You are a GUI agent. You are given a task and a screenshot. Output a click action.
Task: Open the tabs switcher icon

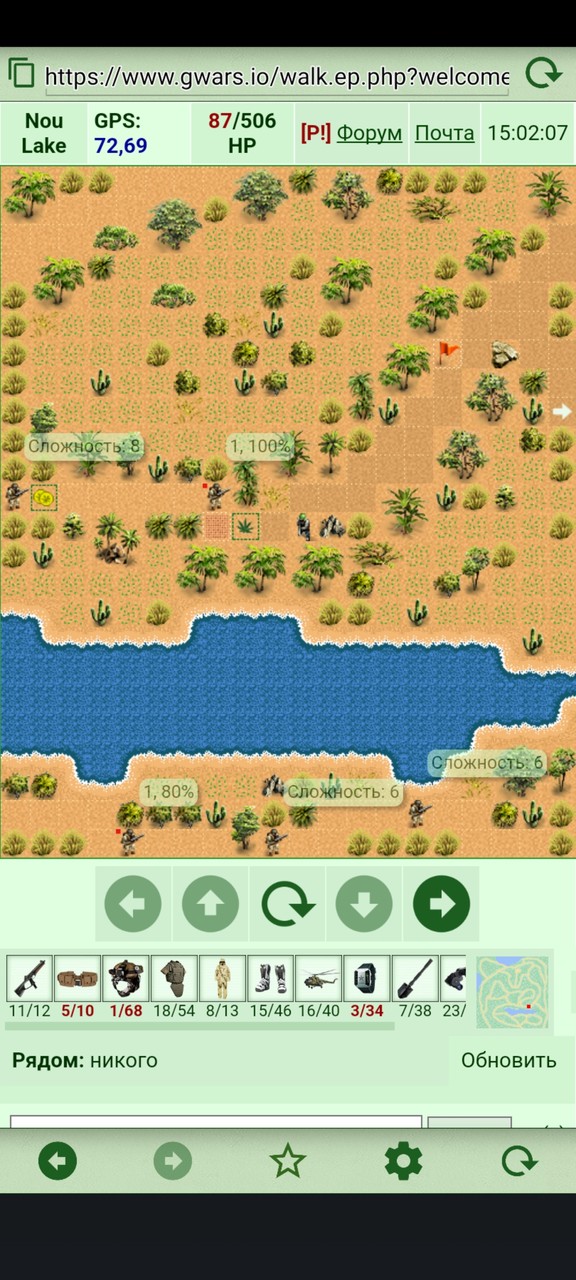tap(21, 74)
